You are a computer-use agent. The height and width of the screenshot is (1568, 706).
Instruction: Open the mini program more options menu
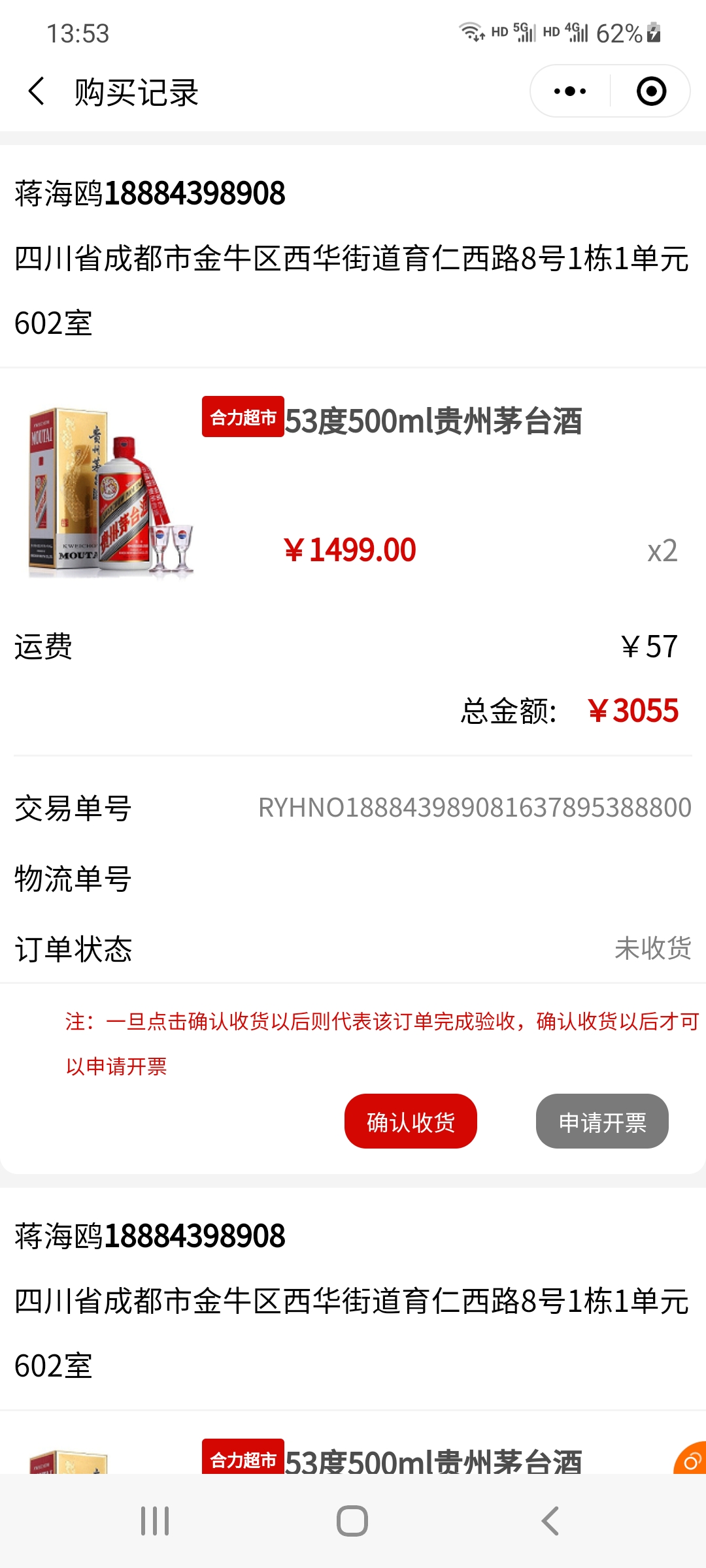click(x=570, y=91)
